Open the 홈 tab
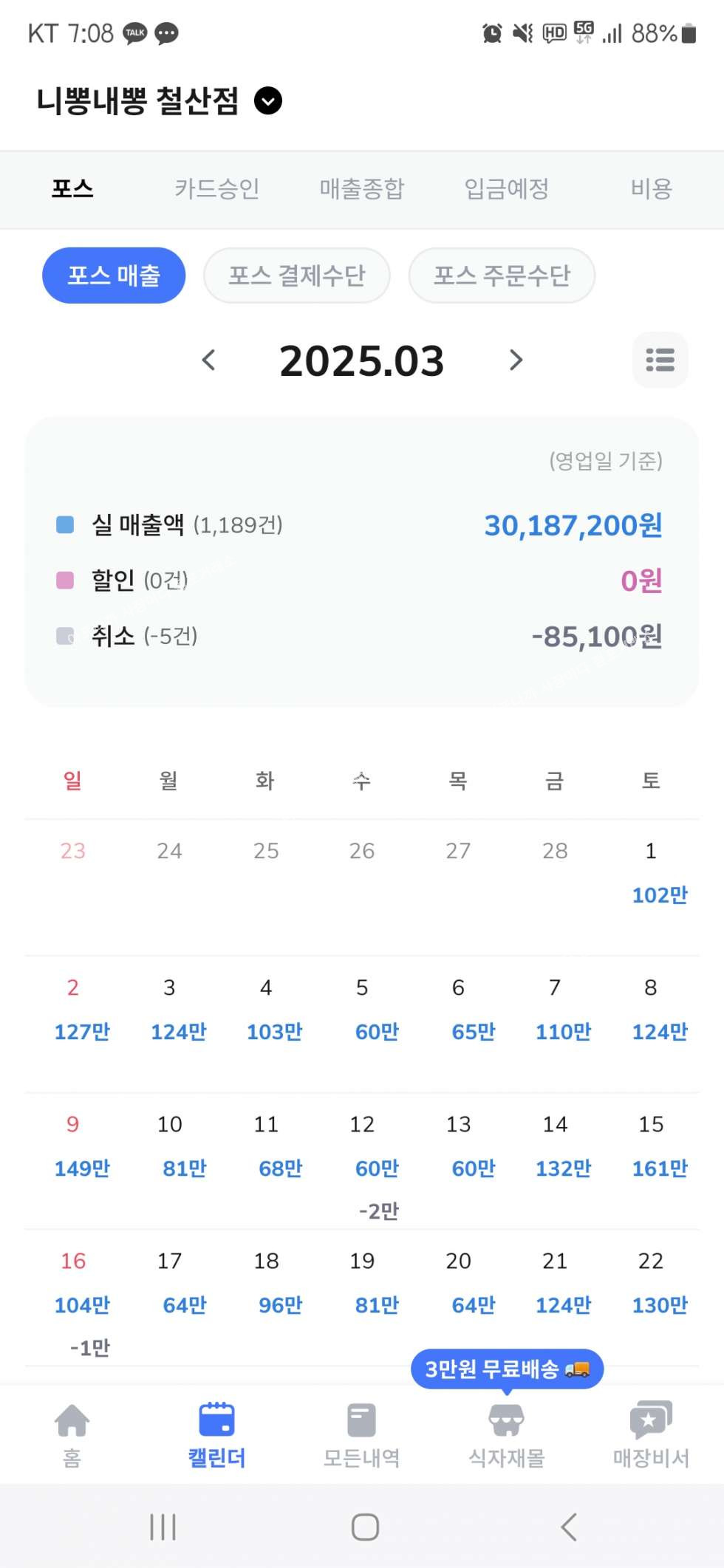Viewport: 724px width, 1568px height. coord(72,1434)
